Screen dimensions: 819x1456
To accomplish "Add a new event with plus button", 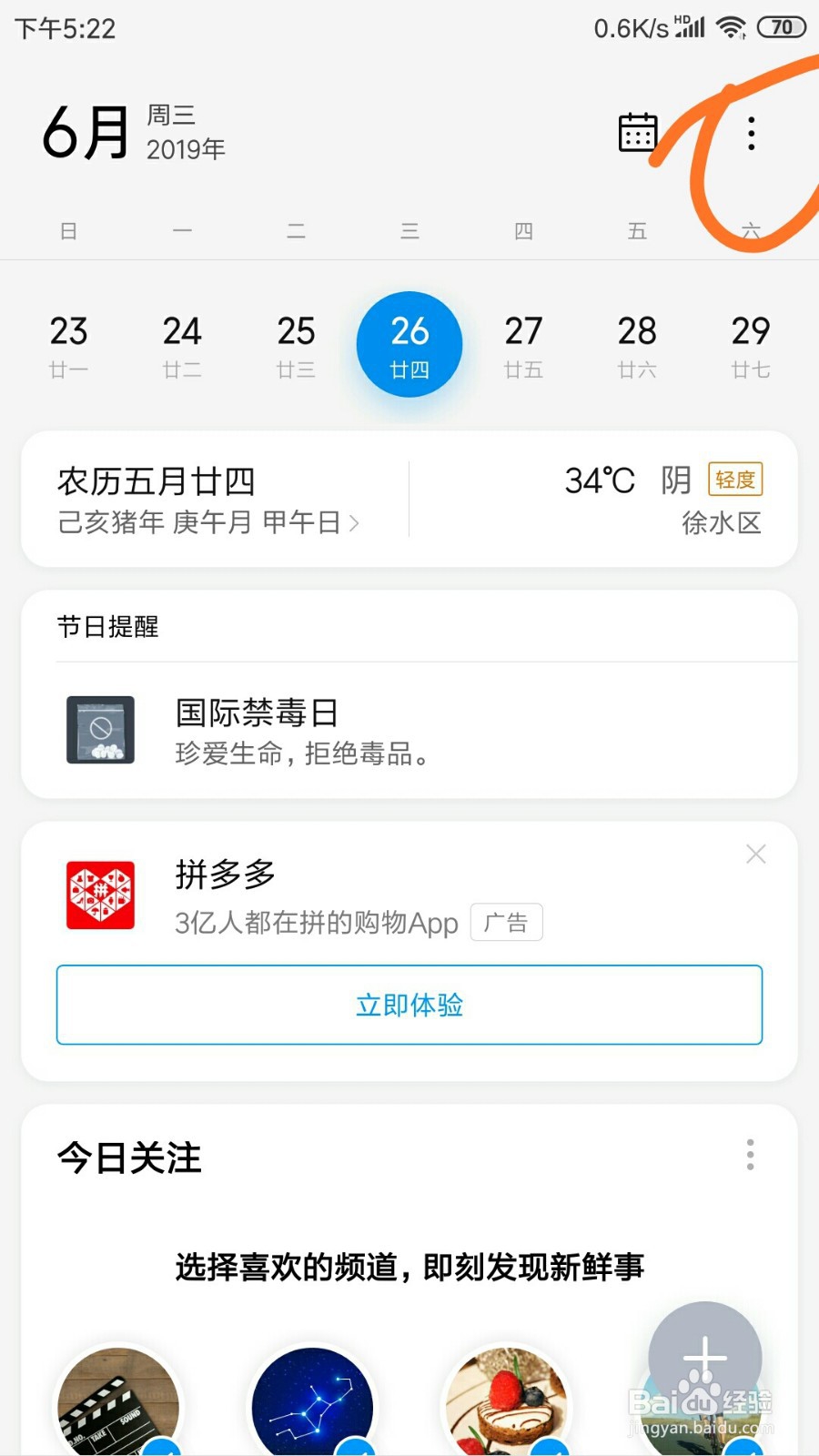I will (705, 1358).
